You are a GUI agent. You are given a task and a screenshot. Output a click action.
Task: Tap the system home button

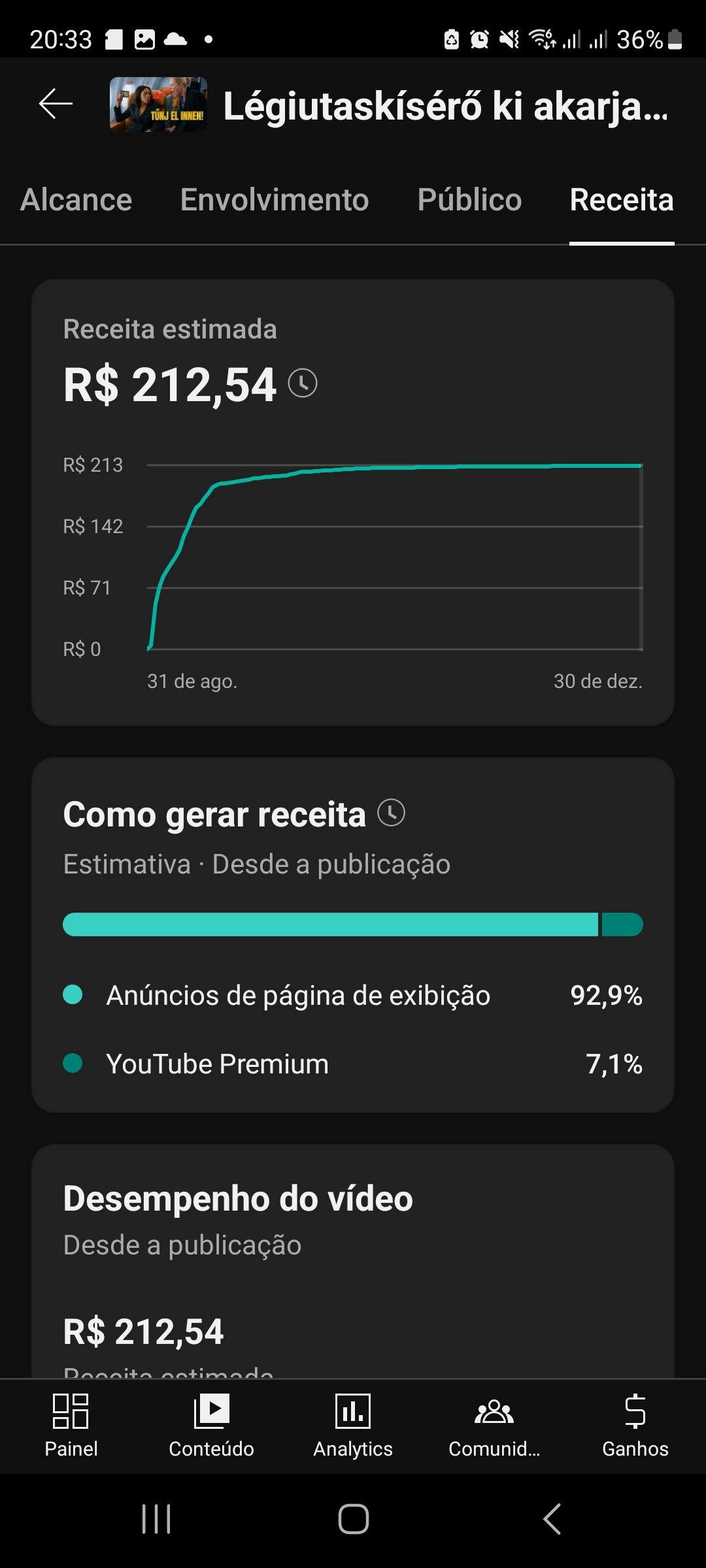click(353, 1518)
